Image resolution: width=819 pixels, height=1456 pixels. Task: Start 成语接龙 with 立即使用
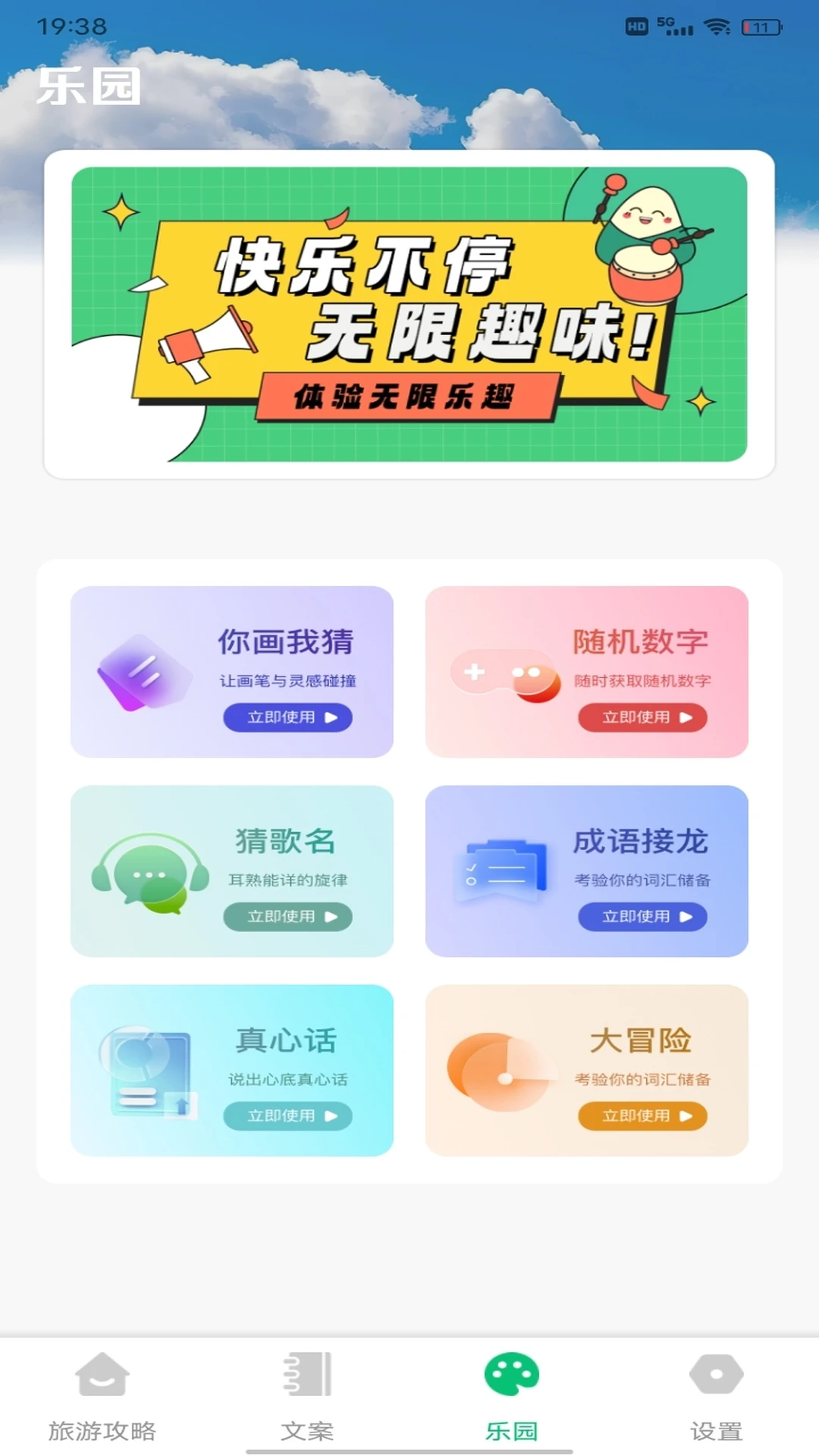tap(642, 917)
